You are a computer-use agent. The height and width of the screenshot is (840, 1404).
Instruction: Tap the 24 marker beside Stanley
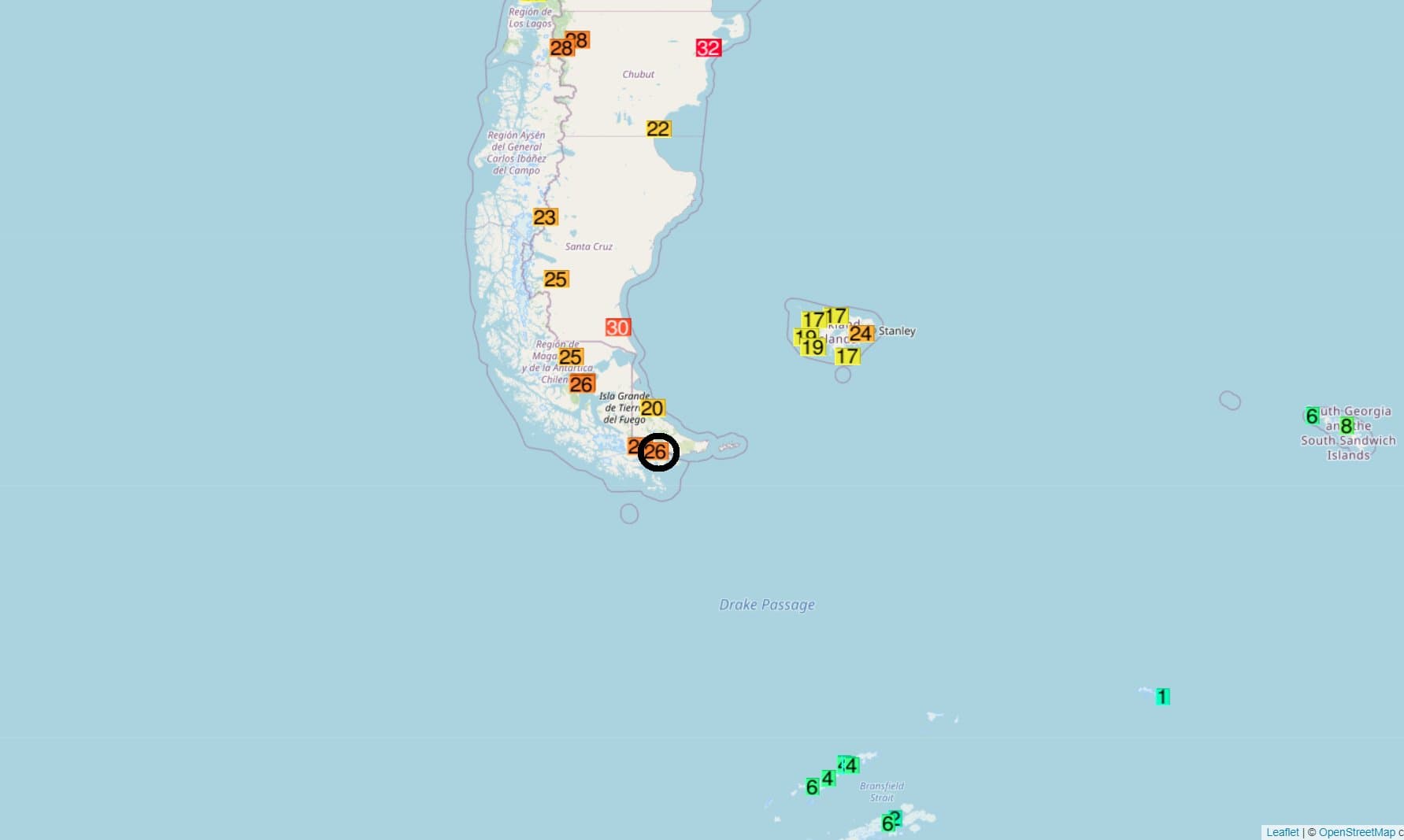(861, 334)
